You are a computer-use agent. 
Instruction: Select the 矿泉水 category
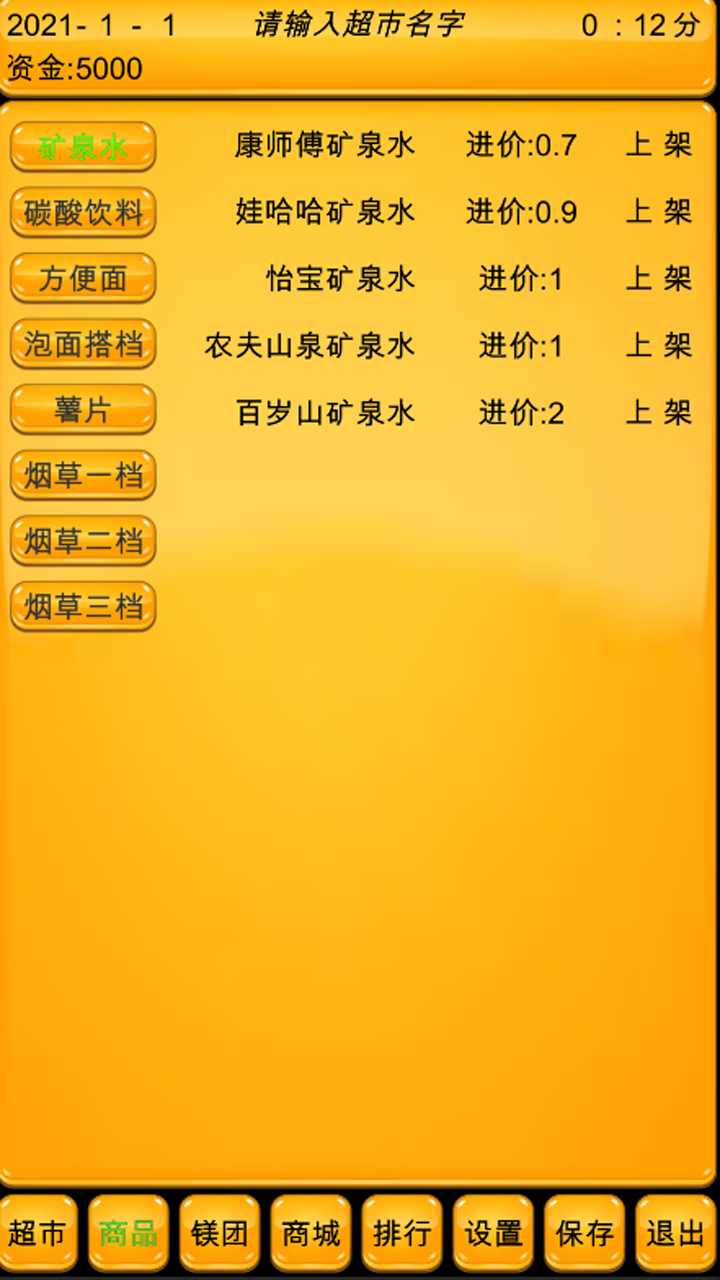point(83,146)
